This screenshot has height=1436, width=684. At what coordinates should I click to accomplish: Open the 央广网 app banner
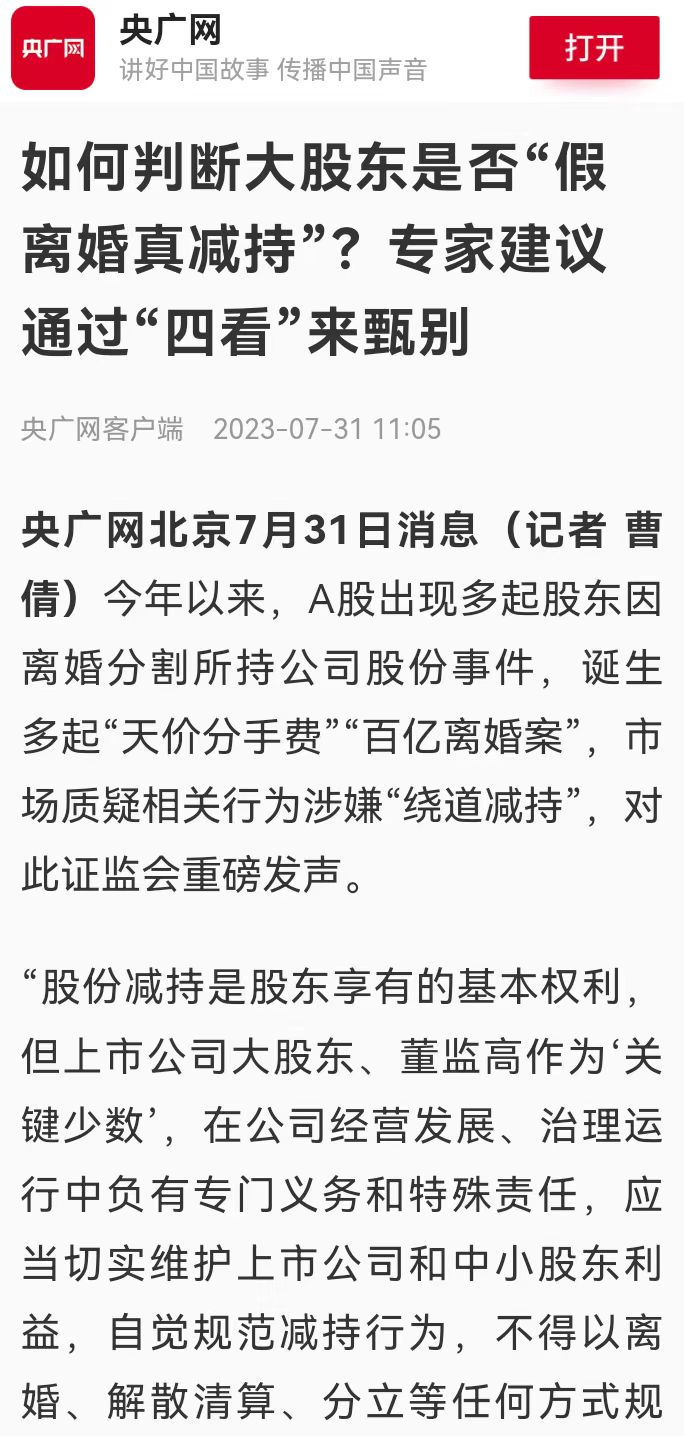270,48
